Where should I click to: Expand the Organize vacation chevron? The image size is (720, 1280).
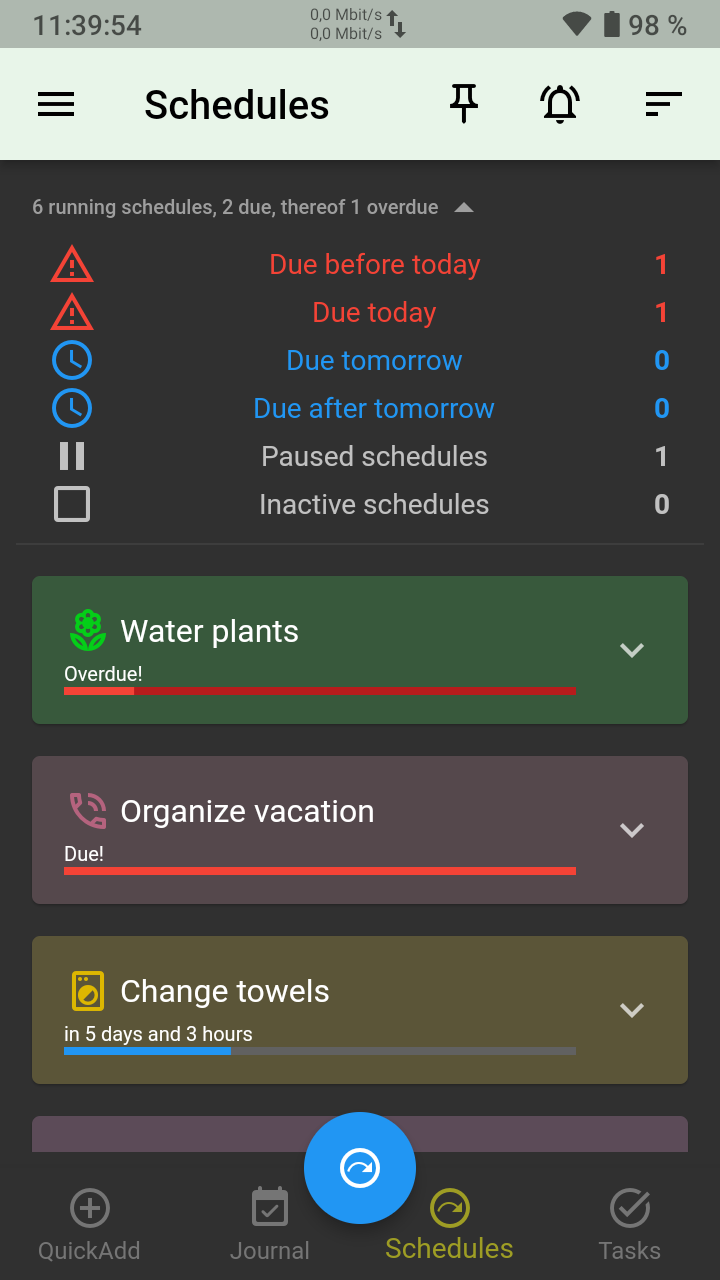tap(631, 830)
